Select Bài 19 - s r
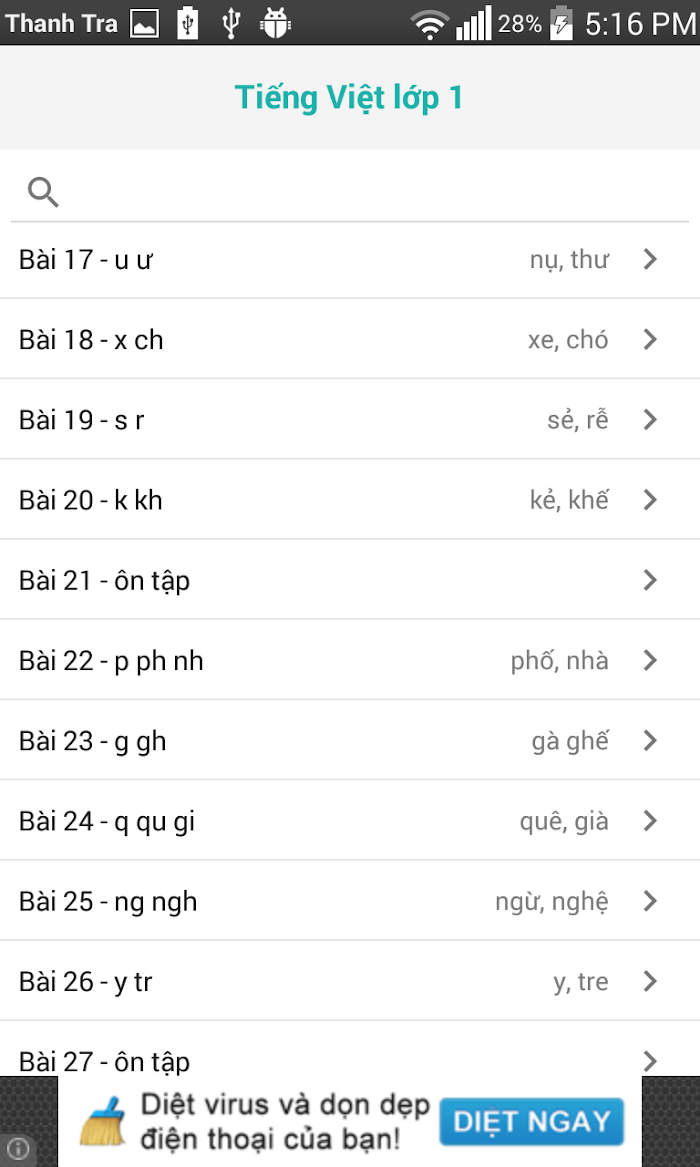The width and height of the screenshot is (700, 1167). [x=350, y=420]
